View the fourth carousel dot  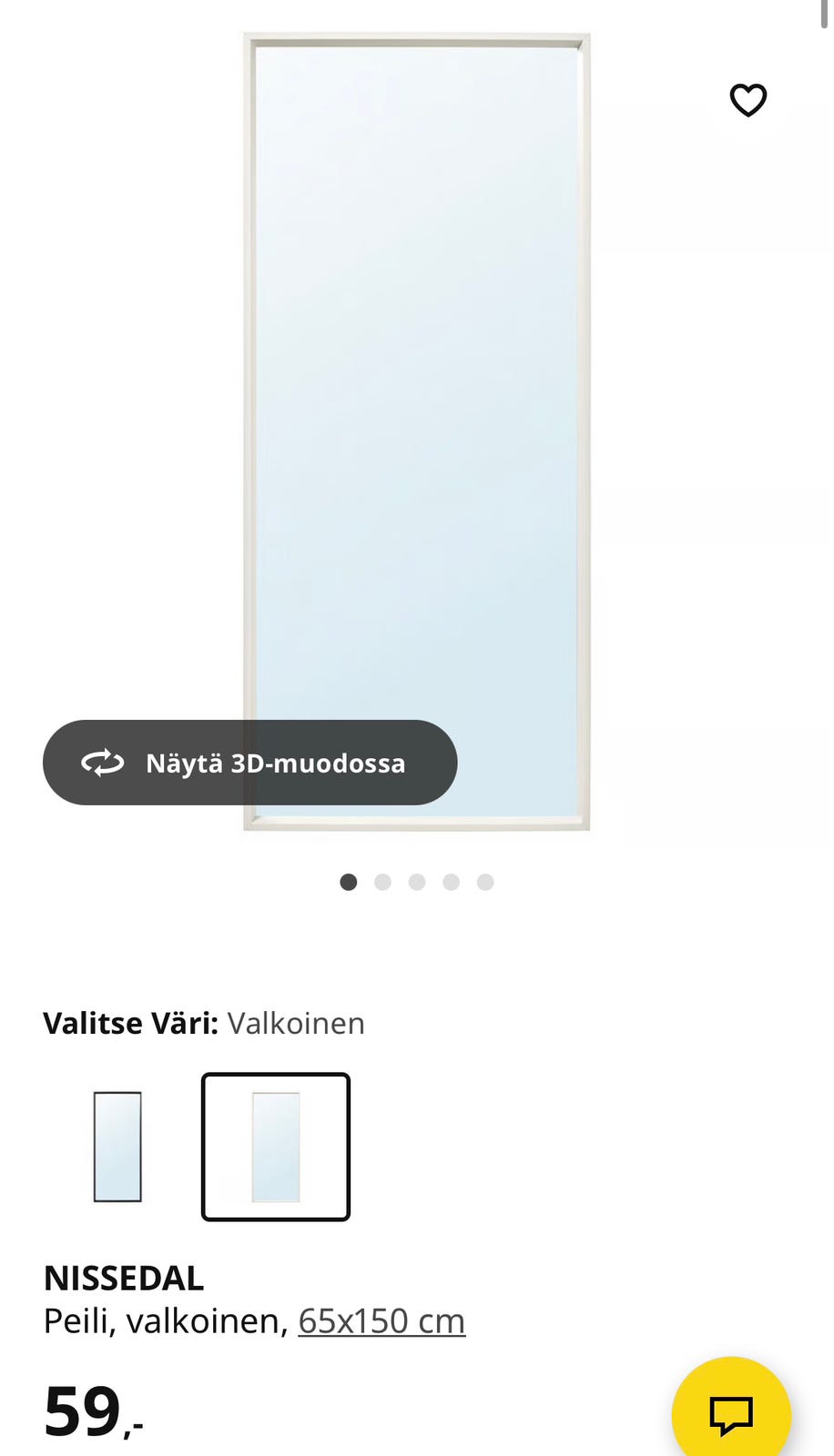451,882
